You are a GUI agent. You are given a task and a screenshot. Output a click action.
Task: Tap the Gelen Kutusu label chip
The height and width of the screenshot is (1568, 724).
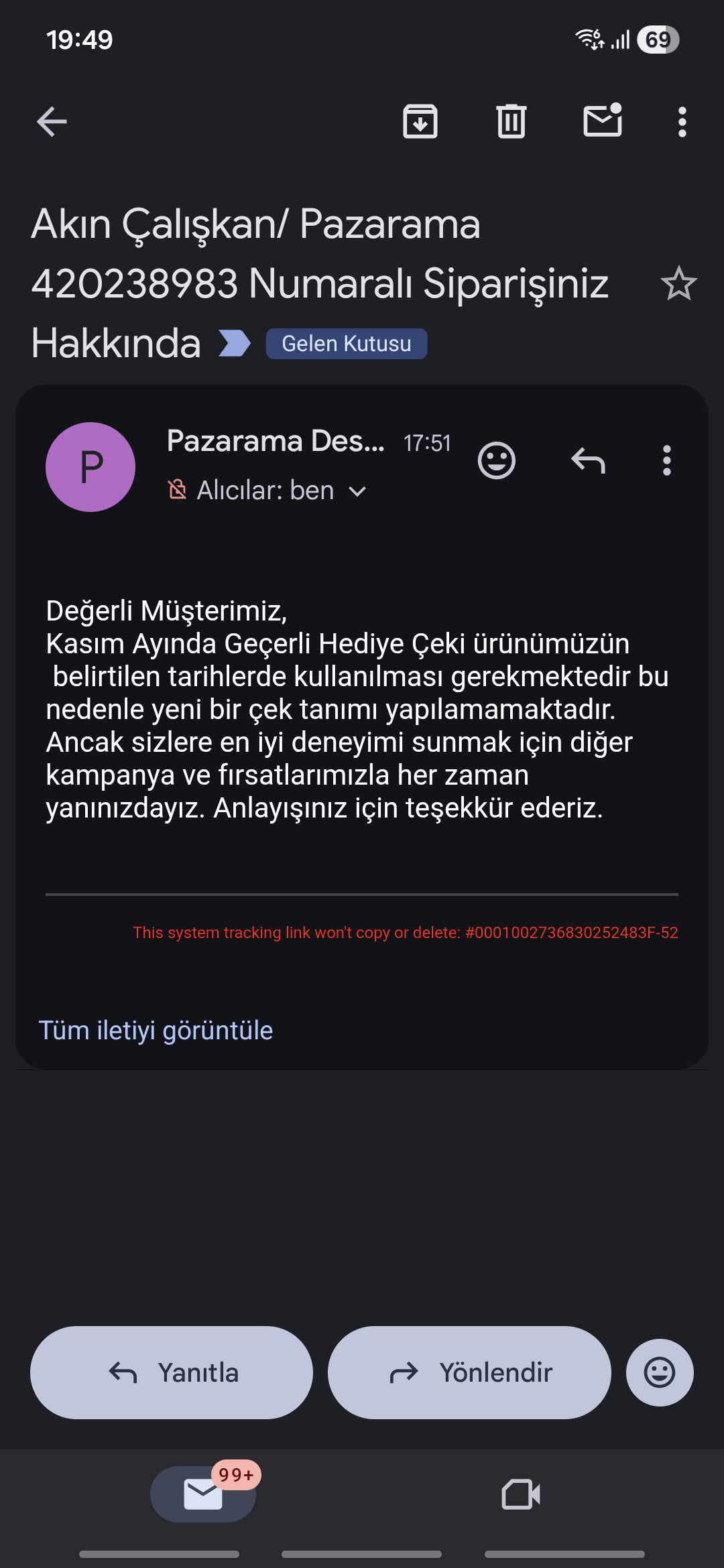click(346, 344)
